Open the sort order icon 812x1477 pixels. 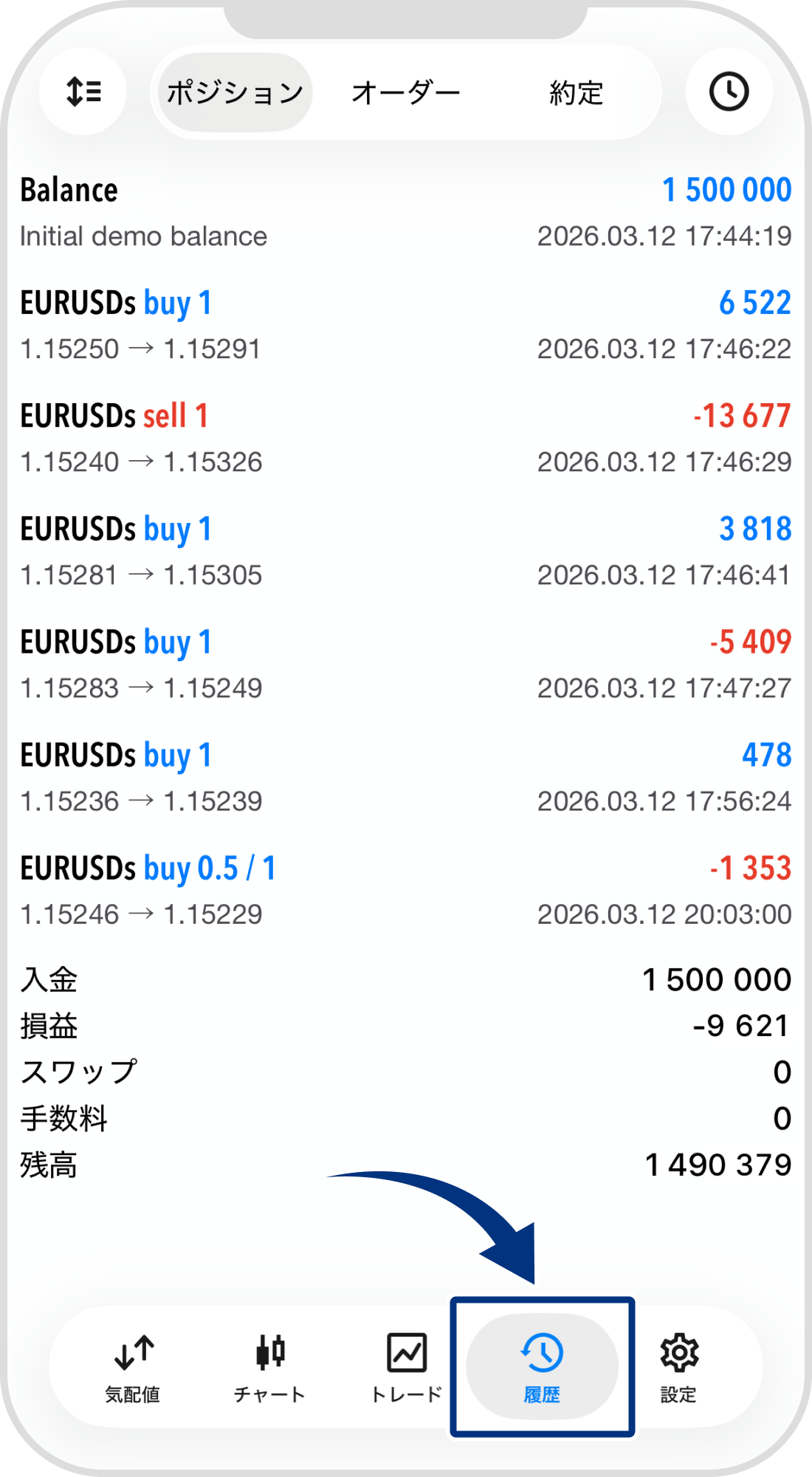(x=83, y=92)
